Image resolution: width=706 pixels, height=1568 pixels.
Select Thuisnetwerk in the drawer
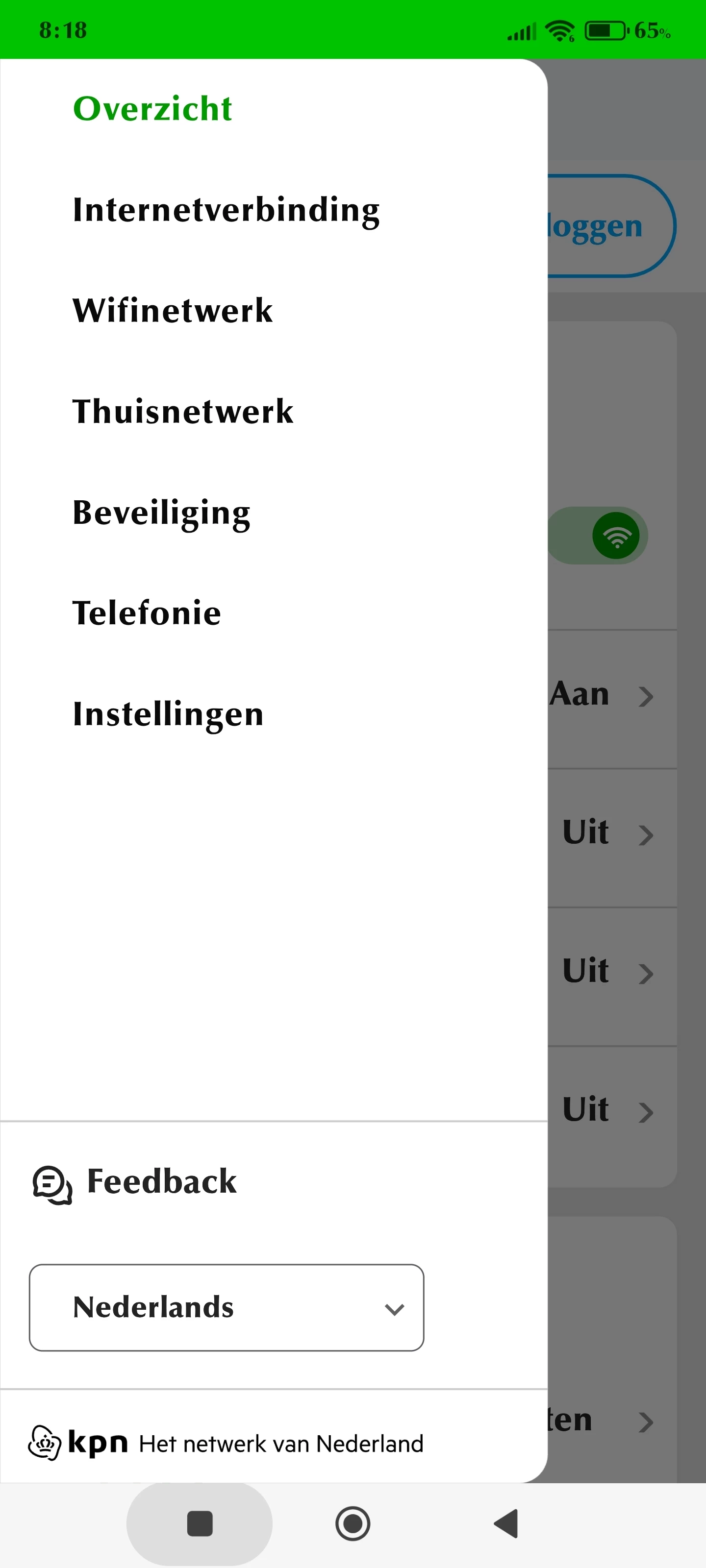(x=183, y=412)
